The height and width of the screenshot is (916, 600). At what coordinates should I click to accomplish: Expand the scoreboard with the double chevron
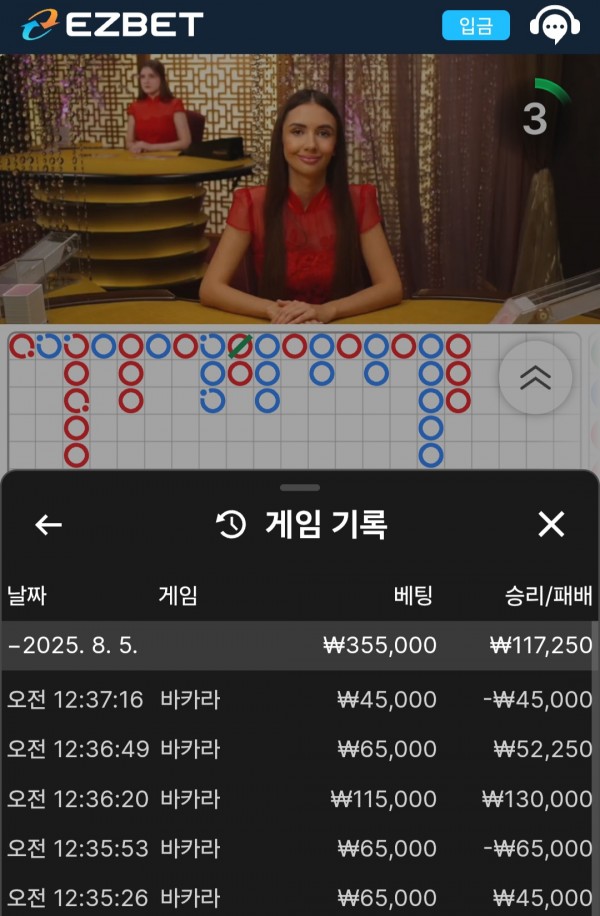pyautogui.click(x=535, y=377)
